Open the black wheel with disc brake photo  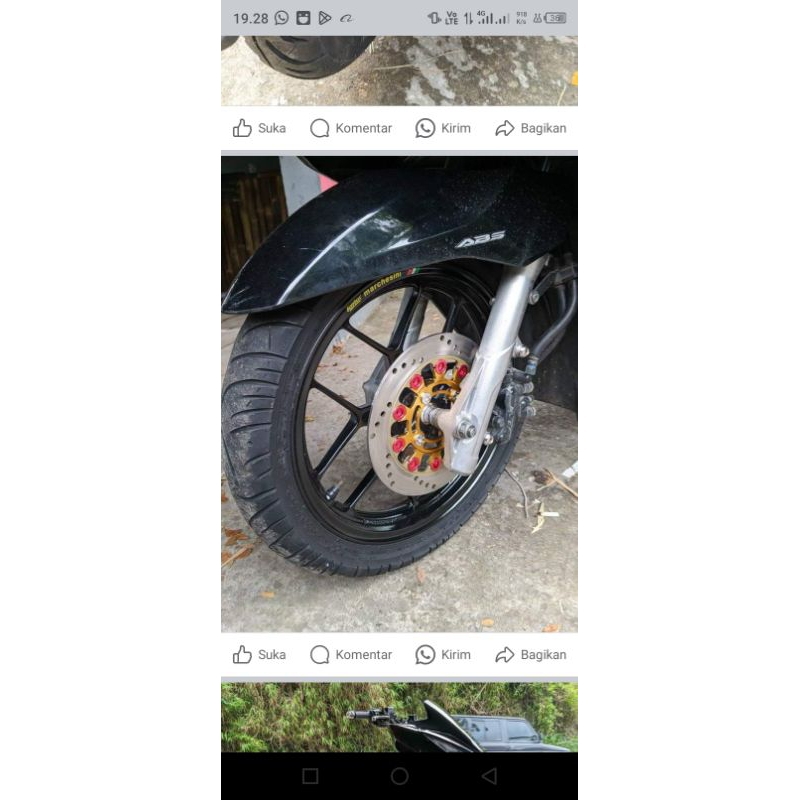399,393
